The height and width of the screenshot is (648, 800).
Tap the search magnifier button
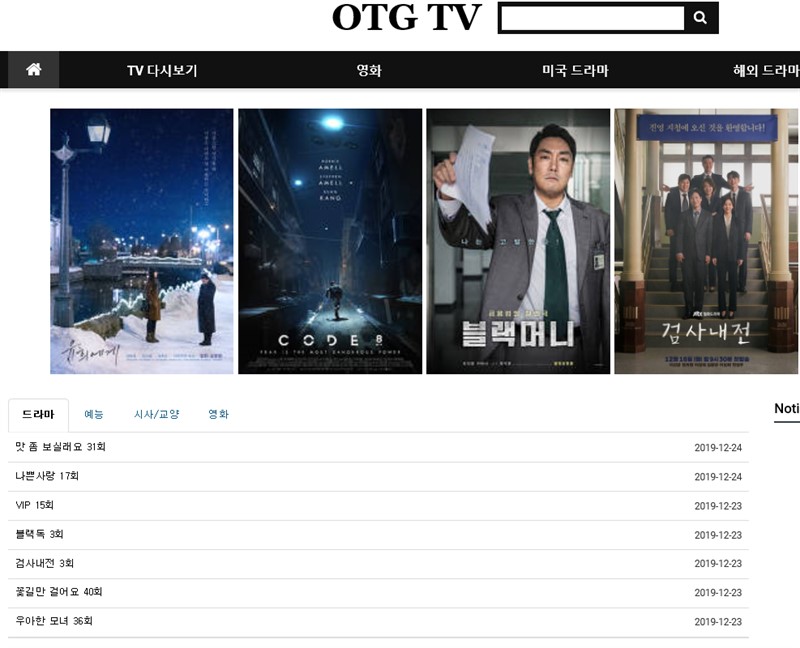coord(700,18)
